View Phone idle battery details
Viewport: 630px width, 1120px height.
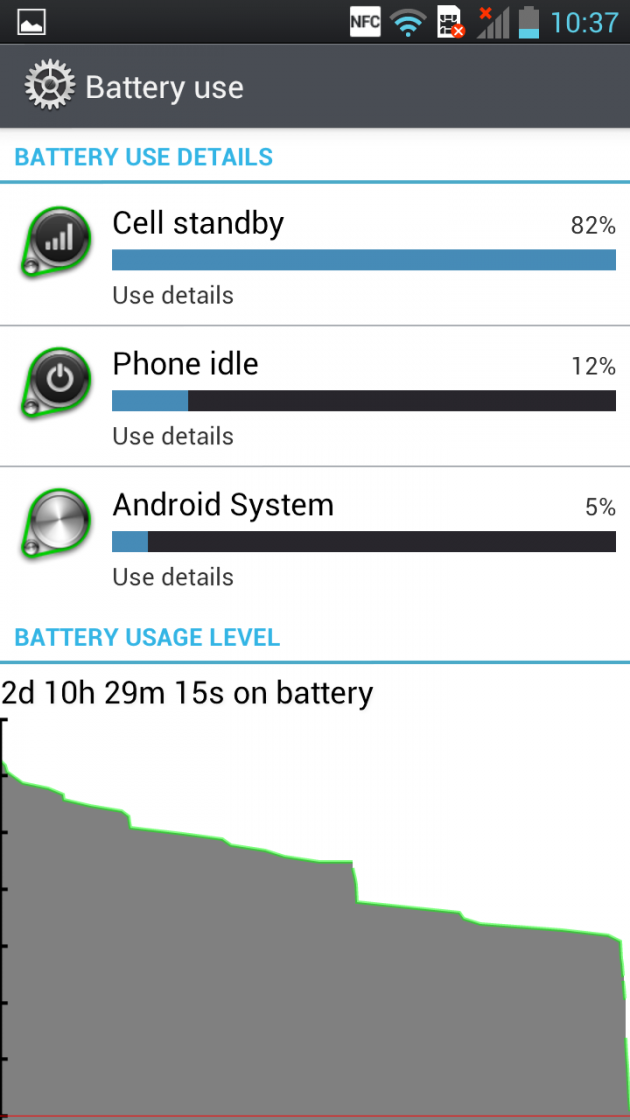pyautogui.click(x=315, y=397)
